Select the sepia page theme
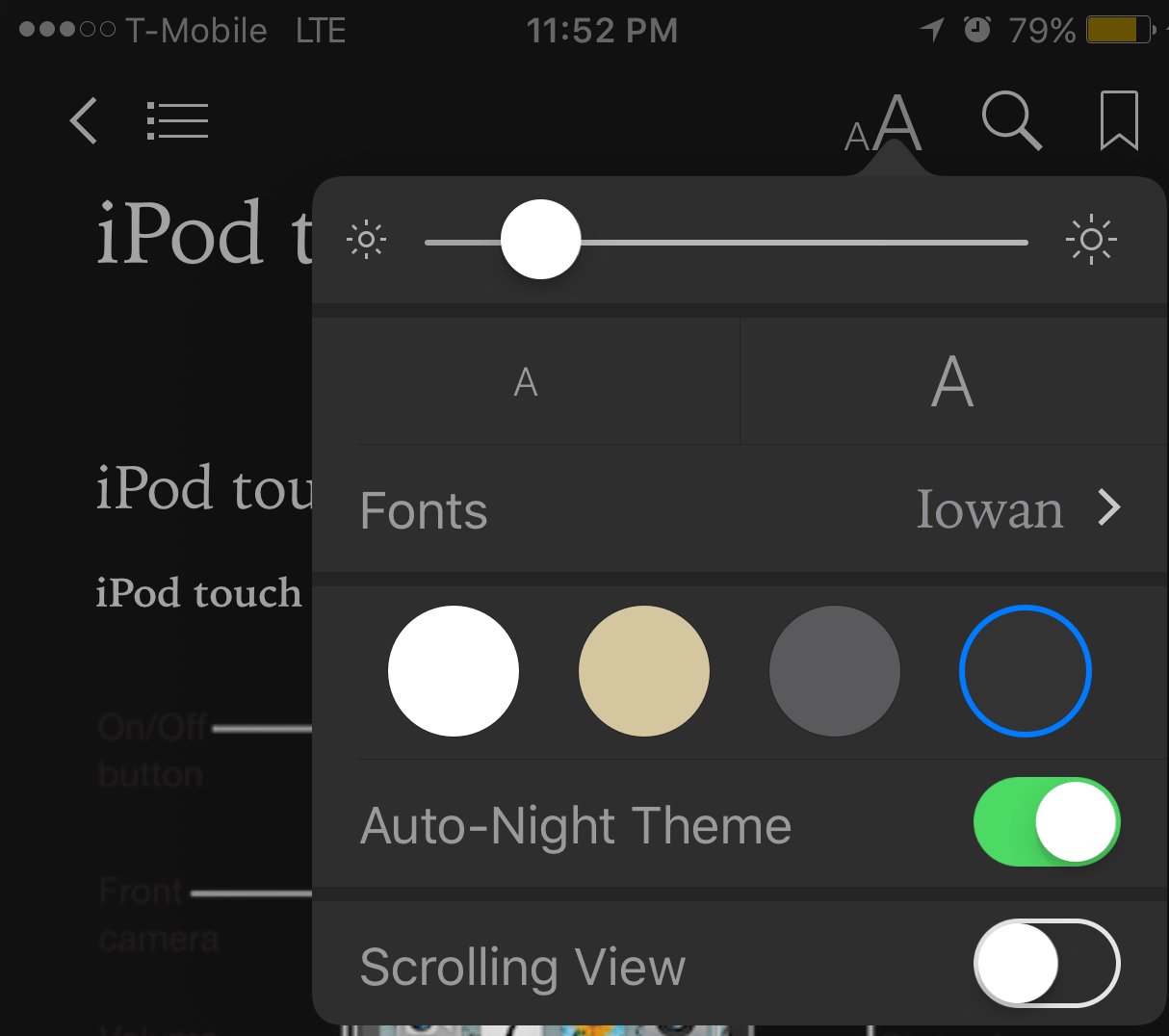 coord(644,671)
